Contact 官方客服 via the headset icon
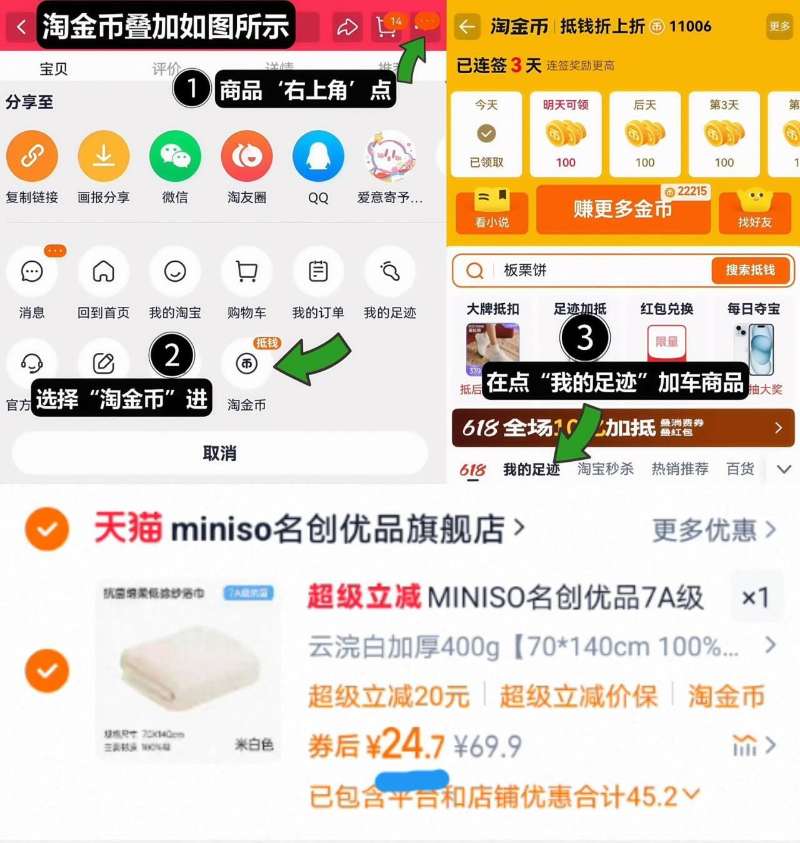This screenshot has width=800, height=843. [33, 364]
